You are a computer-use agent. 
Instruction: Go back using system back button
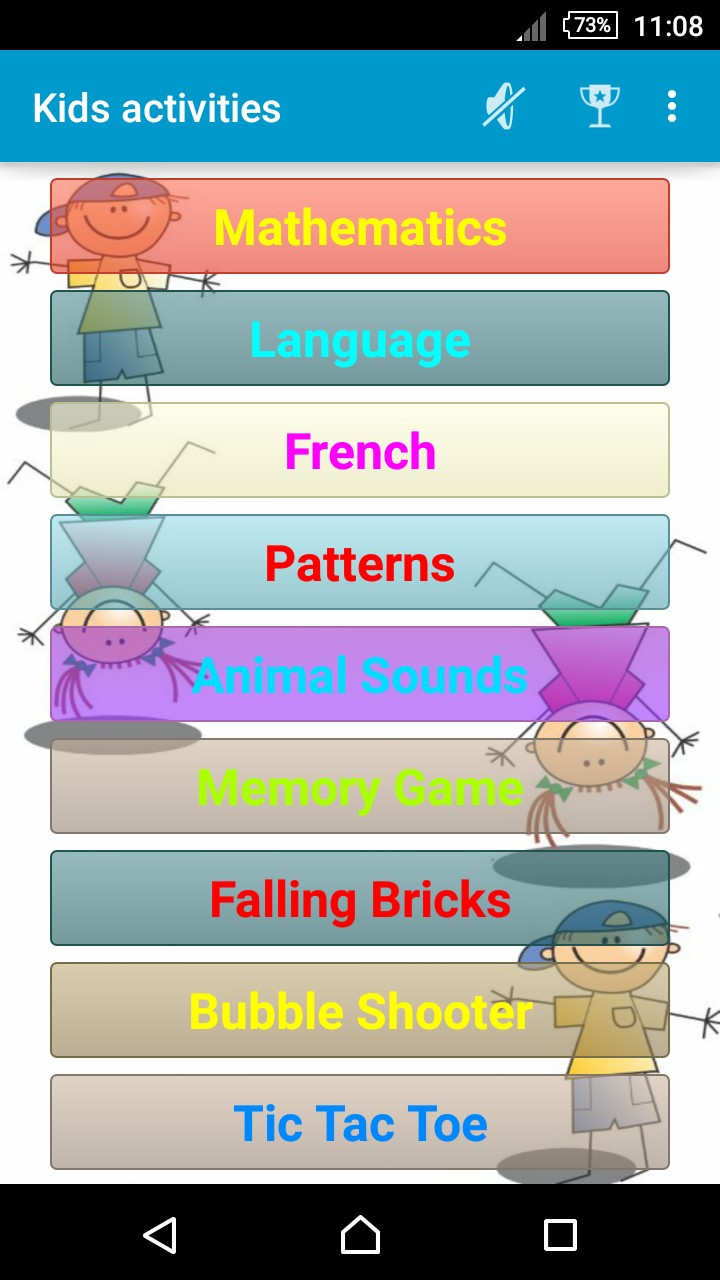coord(160,1235)
